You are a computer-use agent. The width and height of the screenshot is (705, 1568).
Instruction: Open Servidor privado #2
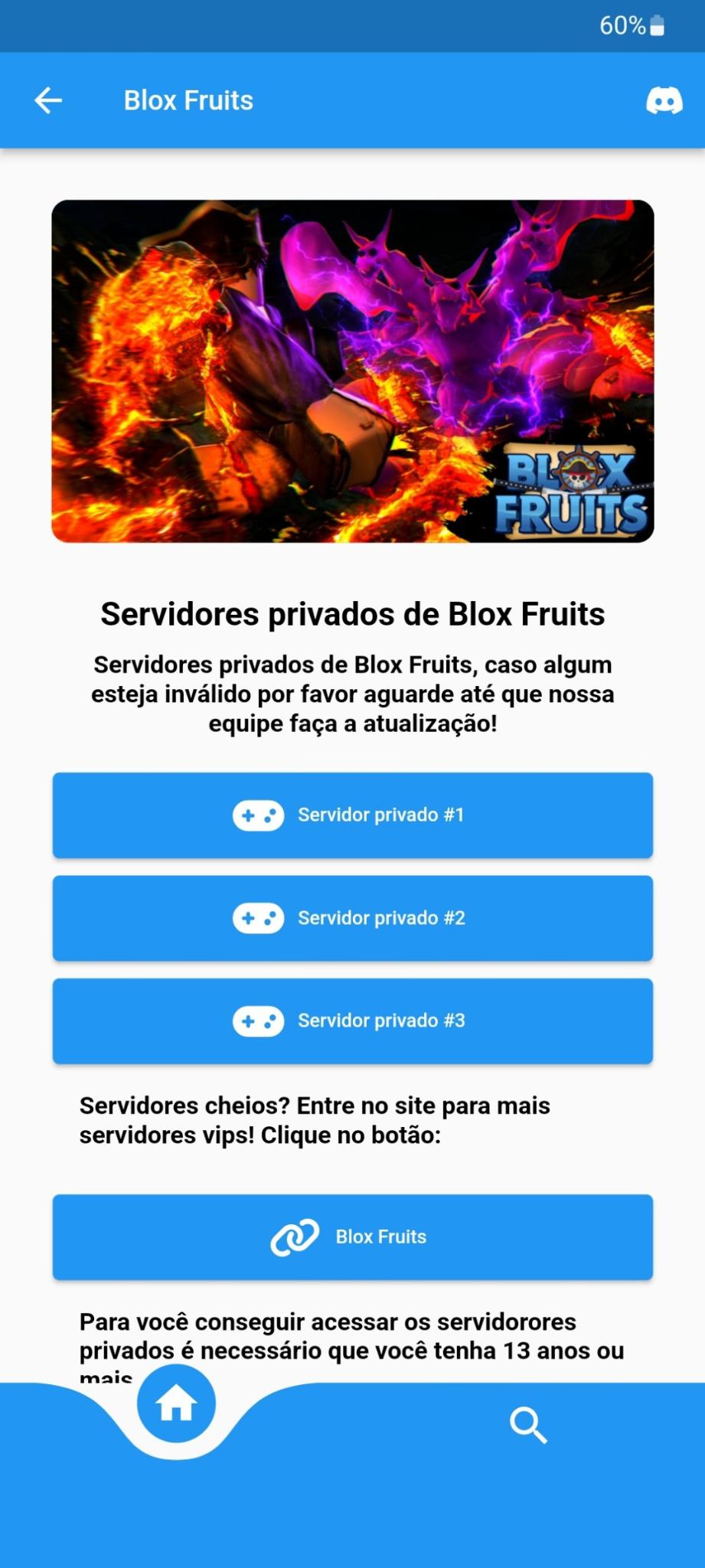point(352,918)
